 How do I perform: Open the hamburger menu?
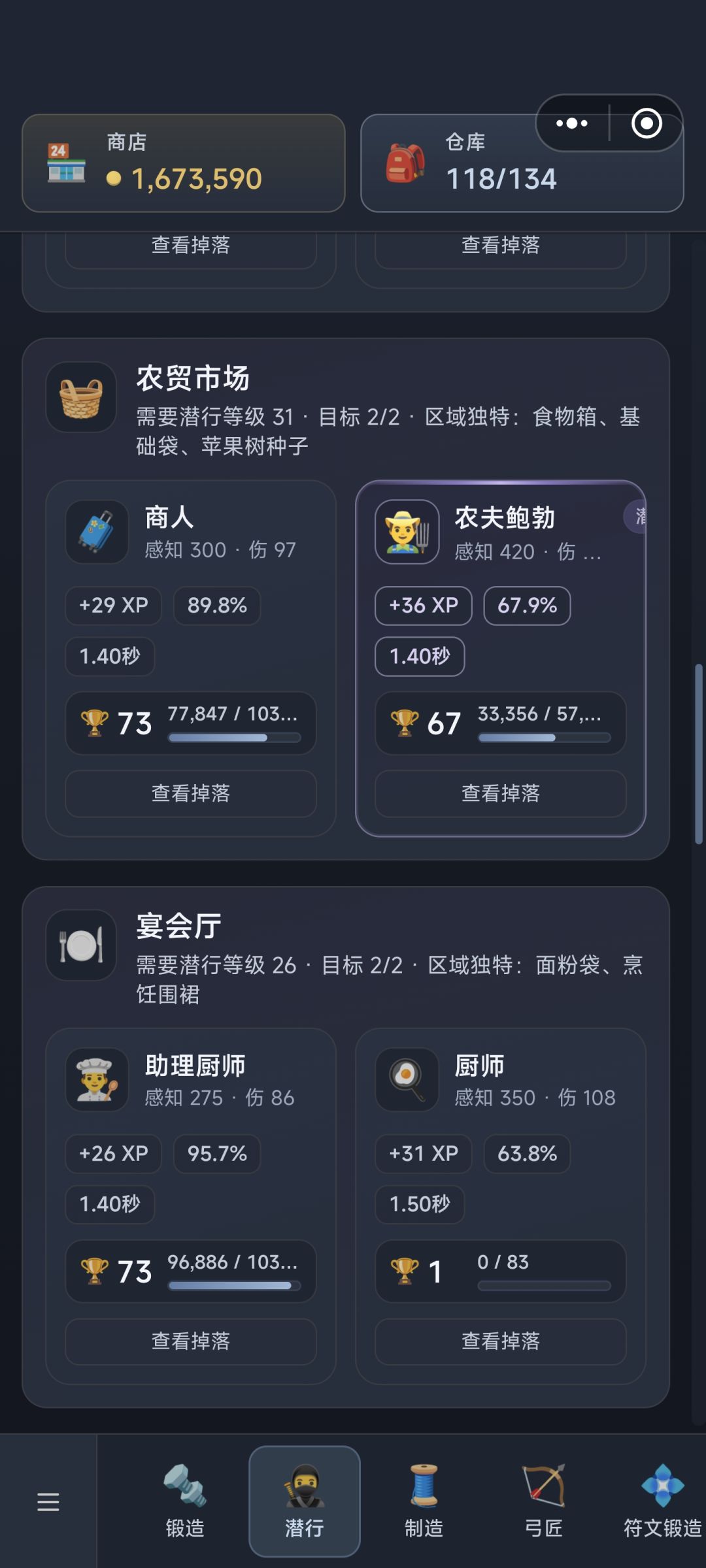pyautogui.click(x=48, y=1502)
